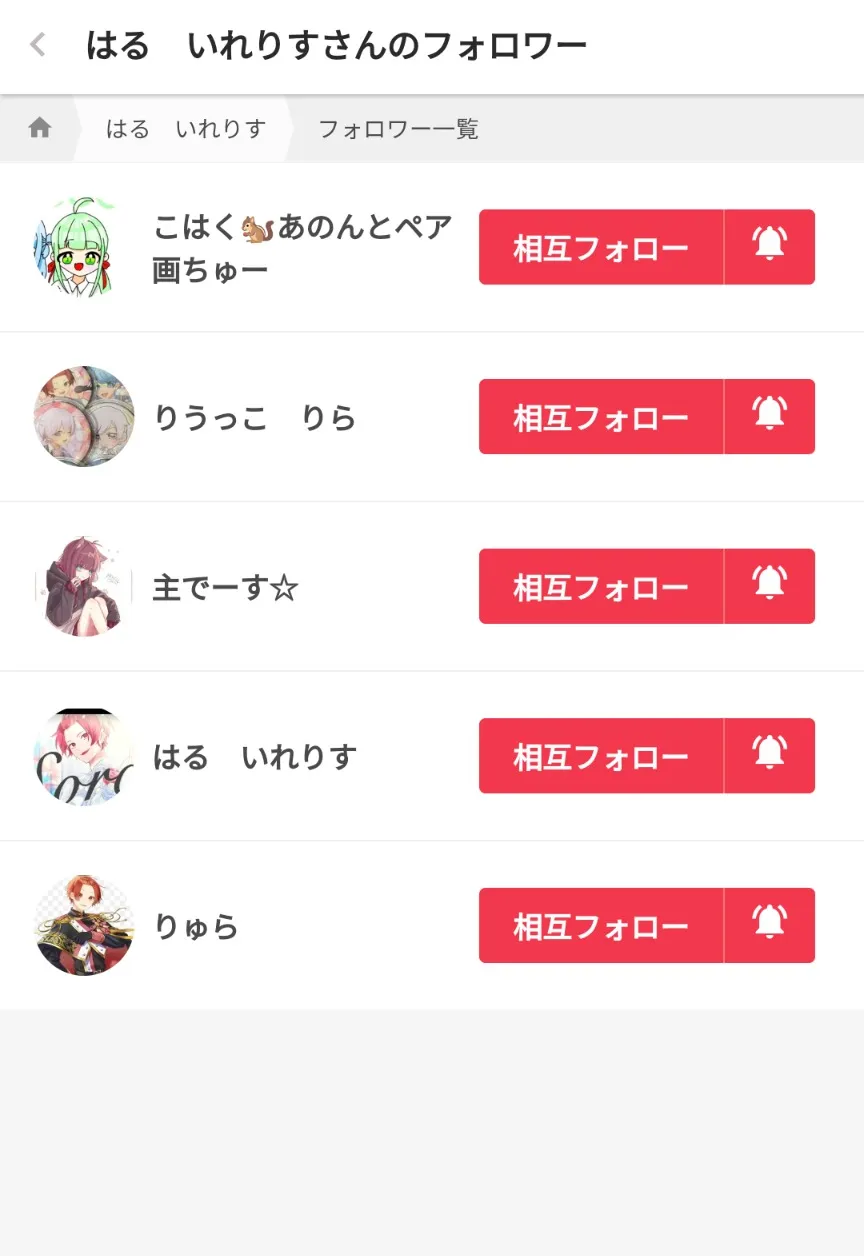Toggle notification bell for こはく
The image size is (864, 1256).
(769, 247)
